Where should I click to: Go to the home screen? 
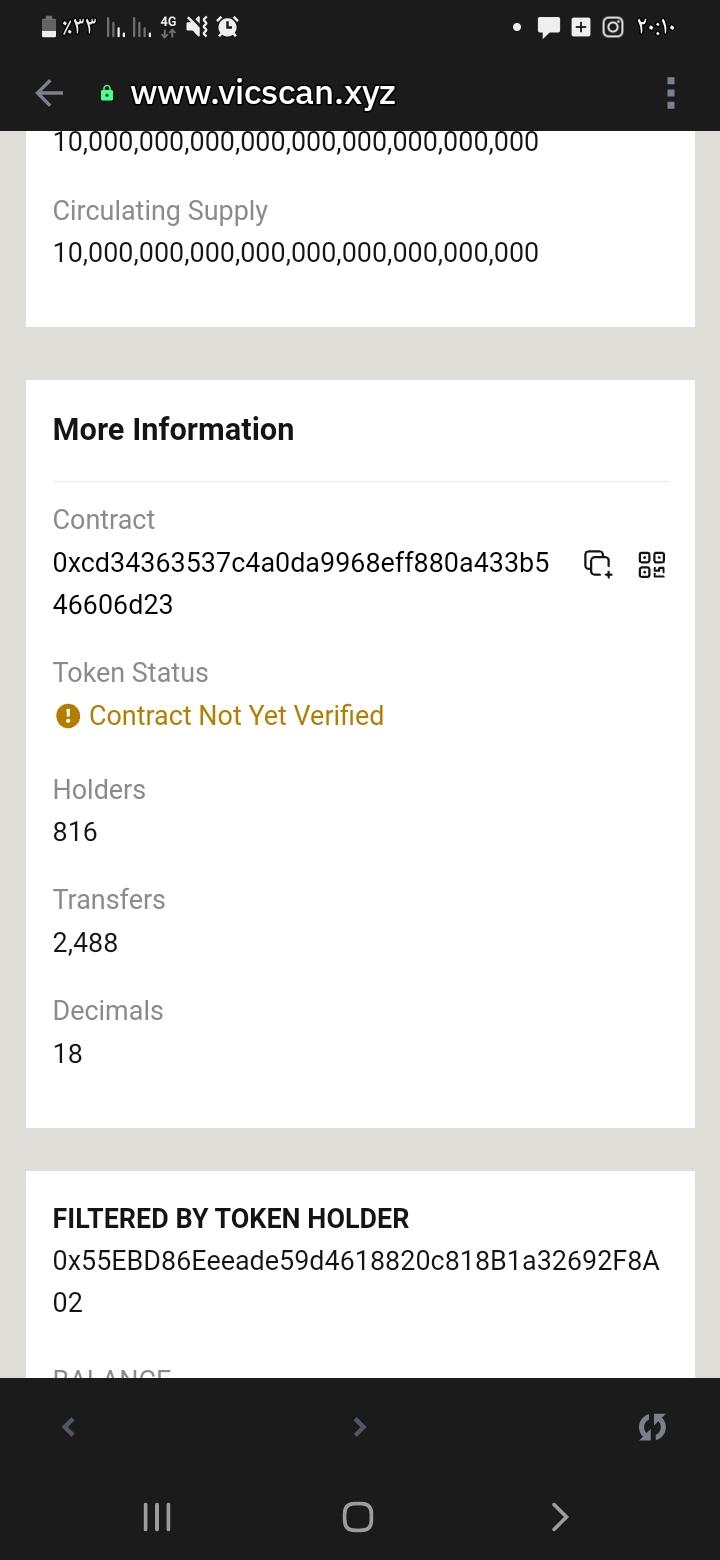(x=358, y=1517)
